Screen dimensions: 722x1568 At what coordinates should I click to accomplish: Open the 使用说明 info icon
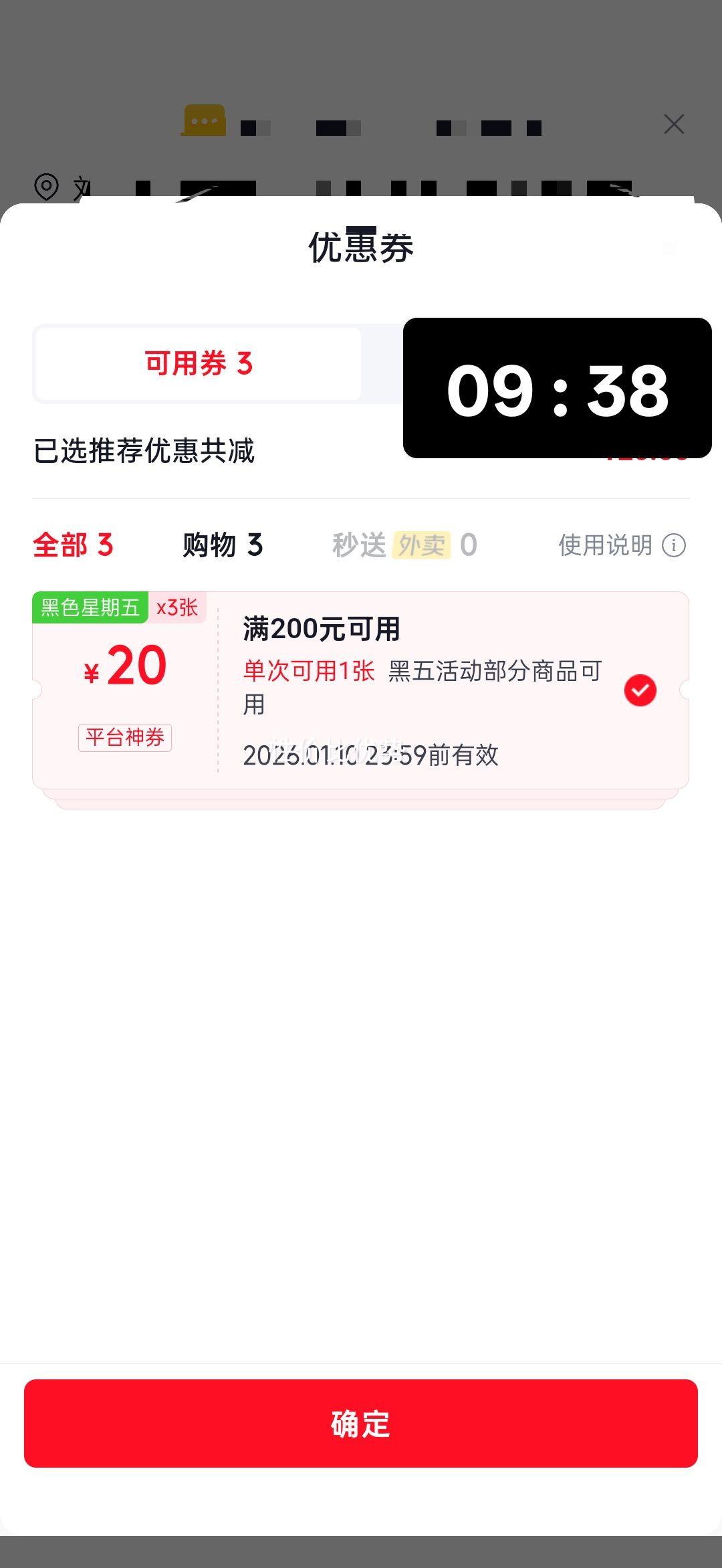[673, 545]
